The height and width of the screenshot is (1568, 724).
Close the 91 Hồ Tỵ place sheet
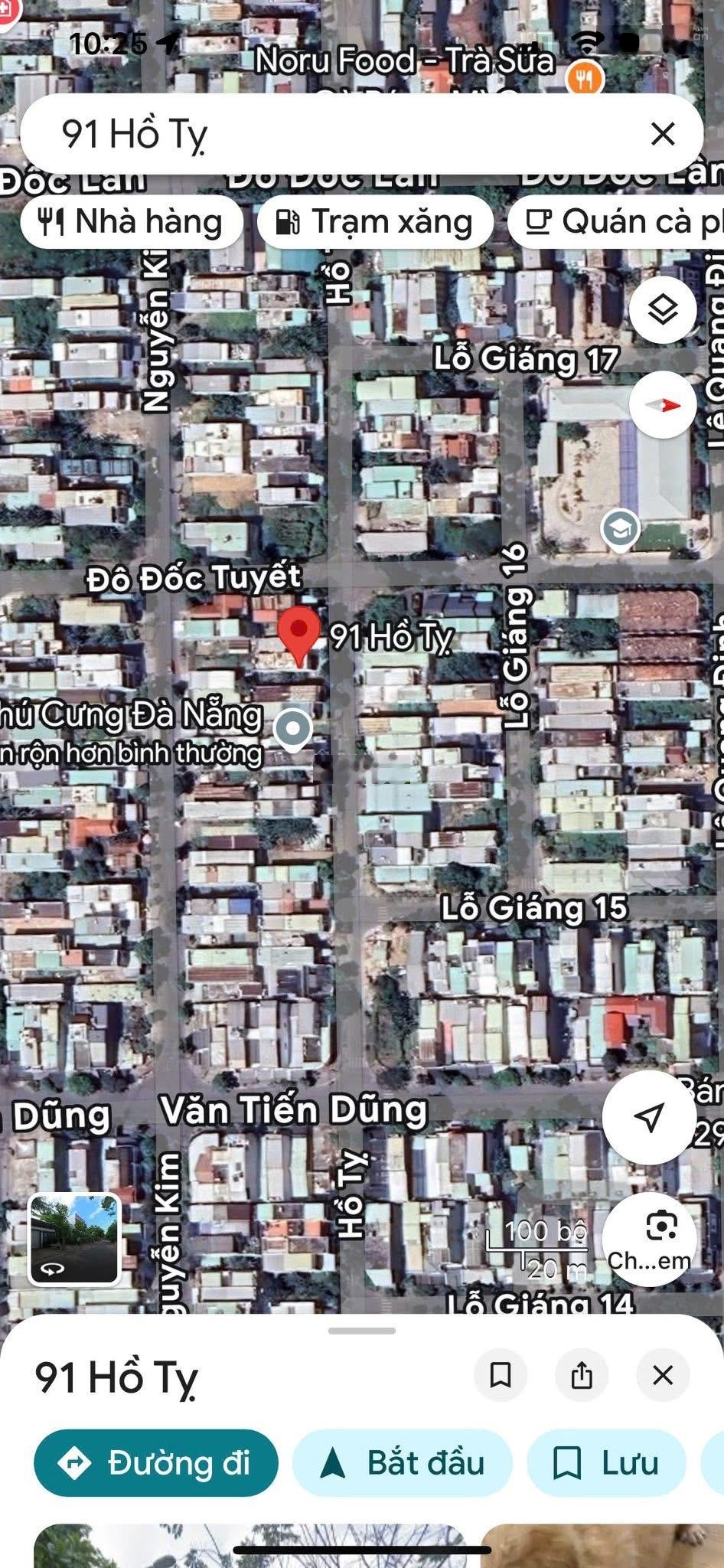tap(663, 1374)
